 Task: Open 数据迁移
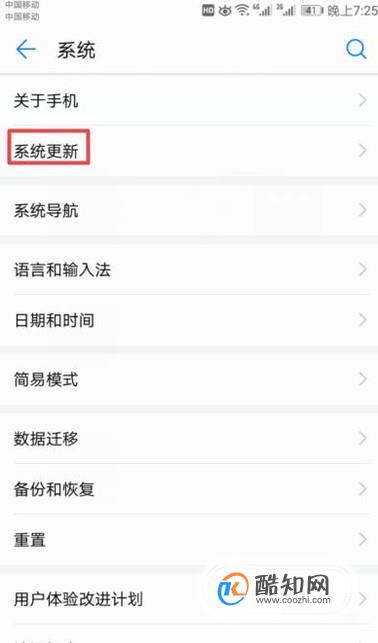(189, 439)
